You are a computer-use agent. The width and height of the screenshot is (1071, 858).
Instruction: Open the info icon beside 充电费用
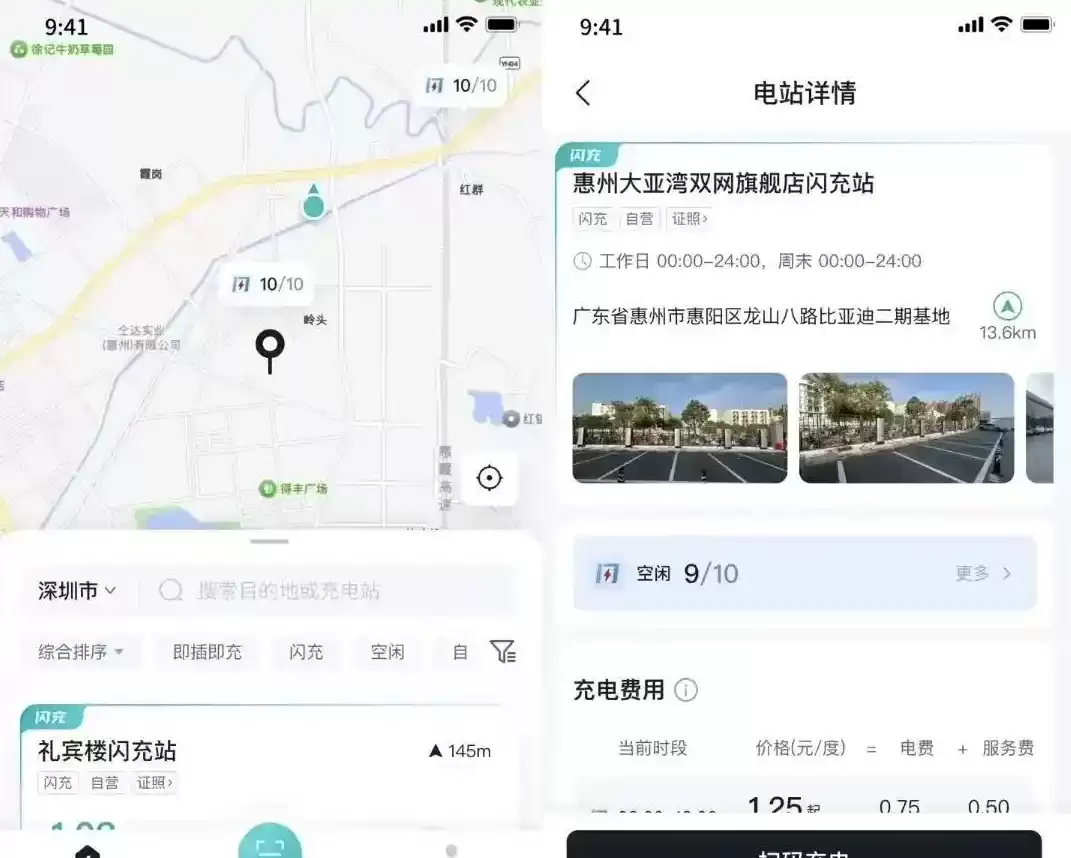click(686, 690)
